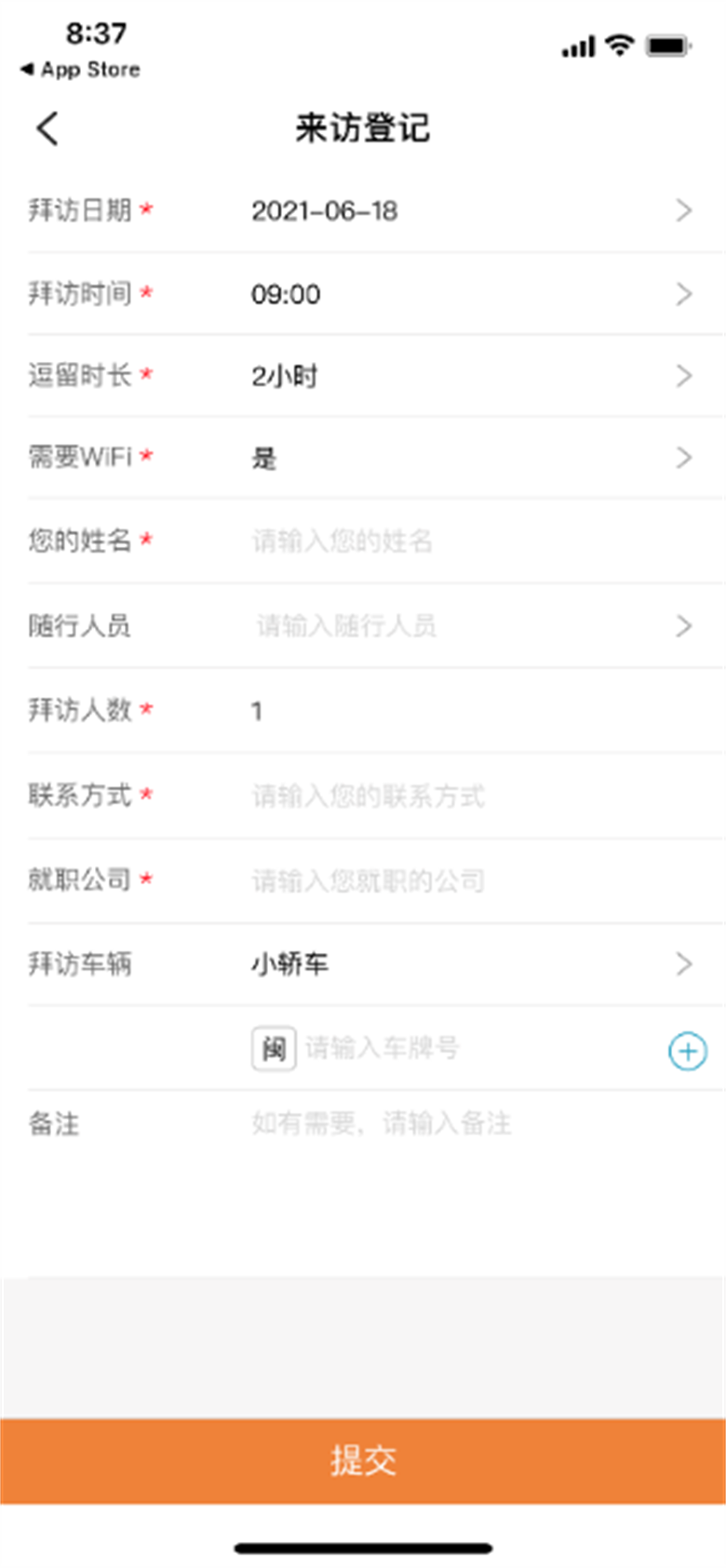
Task: Change the 拜访时间 value
Action: pyautogui.click(x=465, y=294)
